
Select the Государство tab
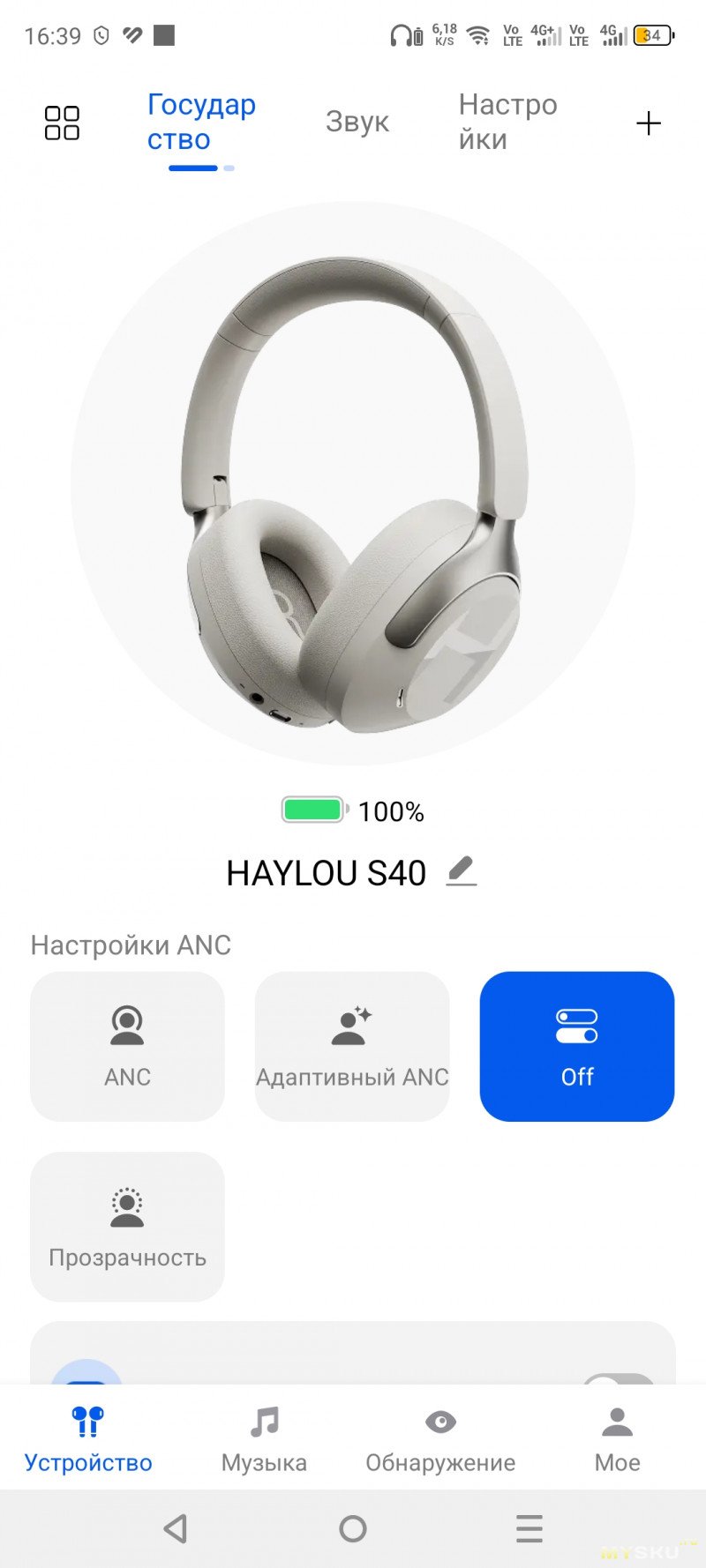(201, 122)
